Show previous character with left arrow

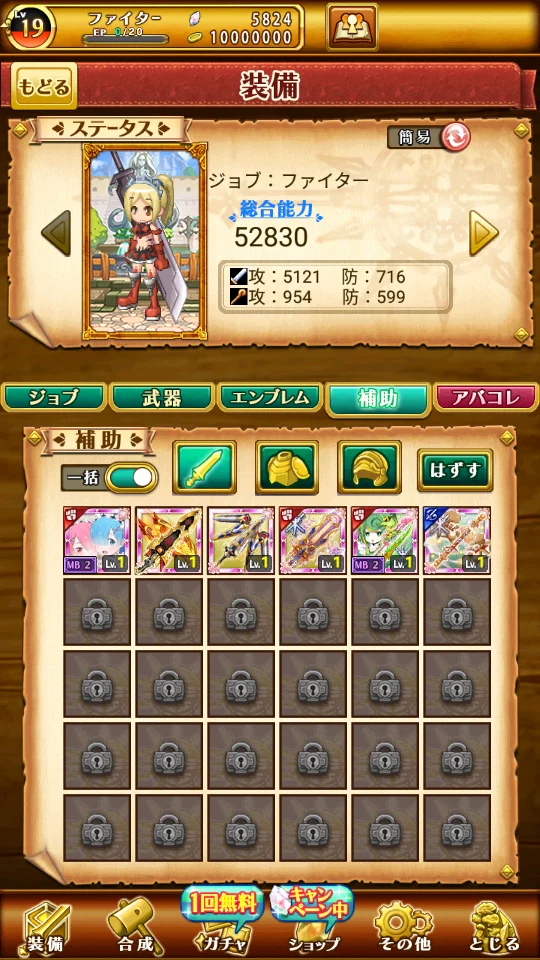click(56, 233)
